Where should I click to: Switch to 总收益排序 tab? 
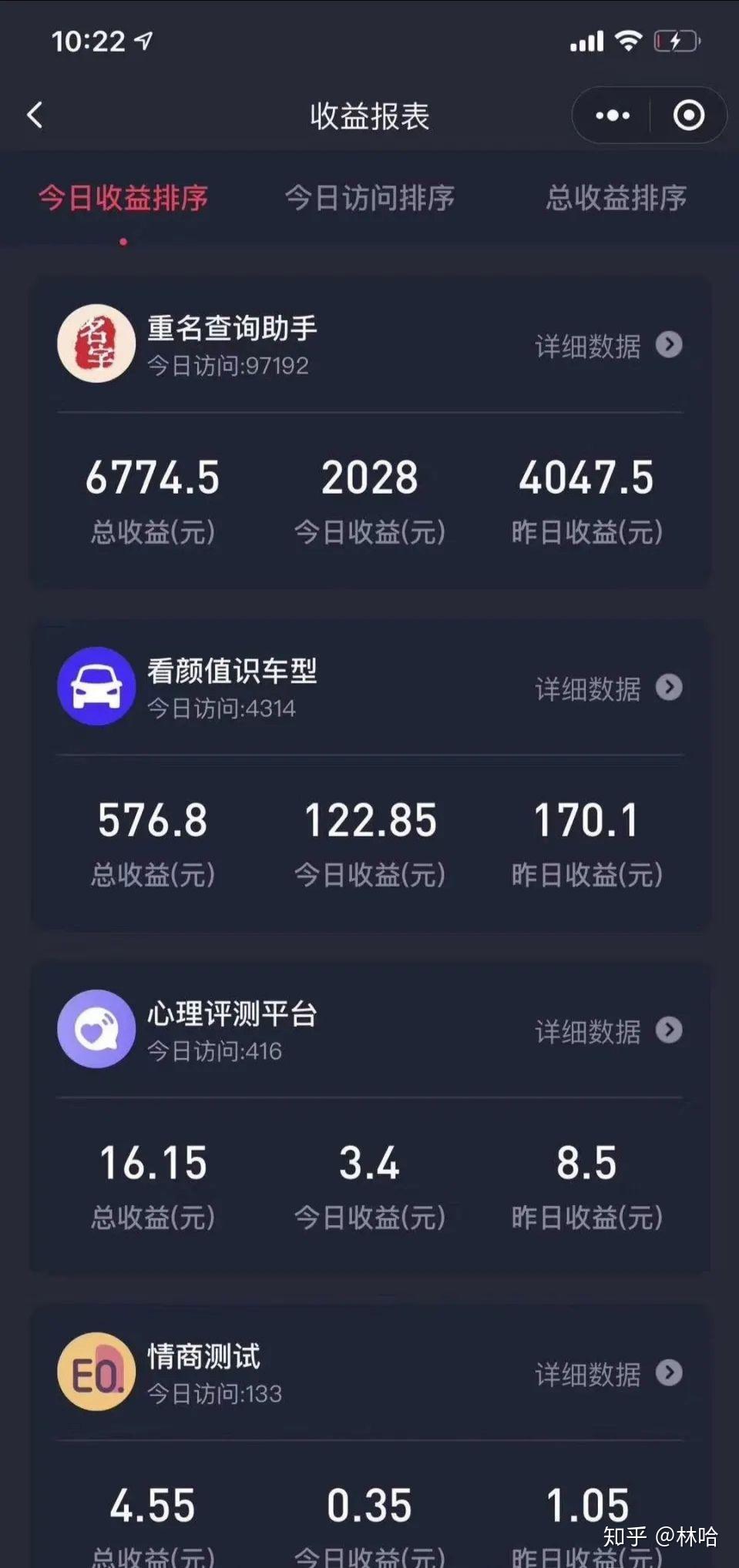[x=616, y=199]
